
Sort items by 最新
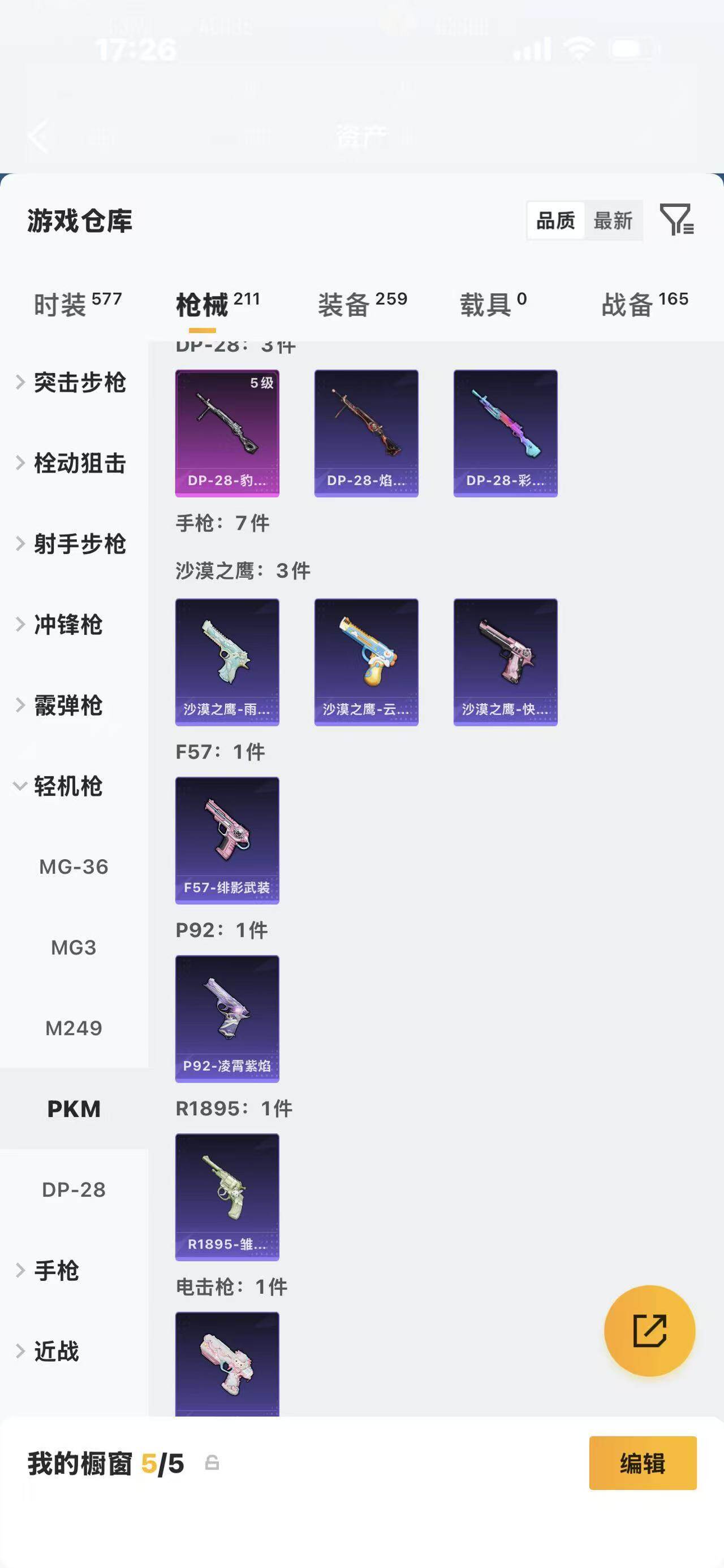click(613, 220)
